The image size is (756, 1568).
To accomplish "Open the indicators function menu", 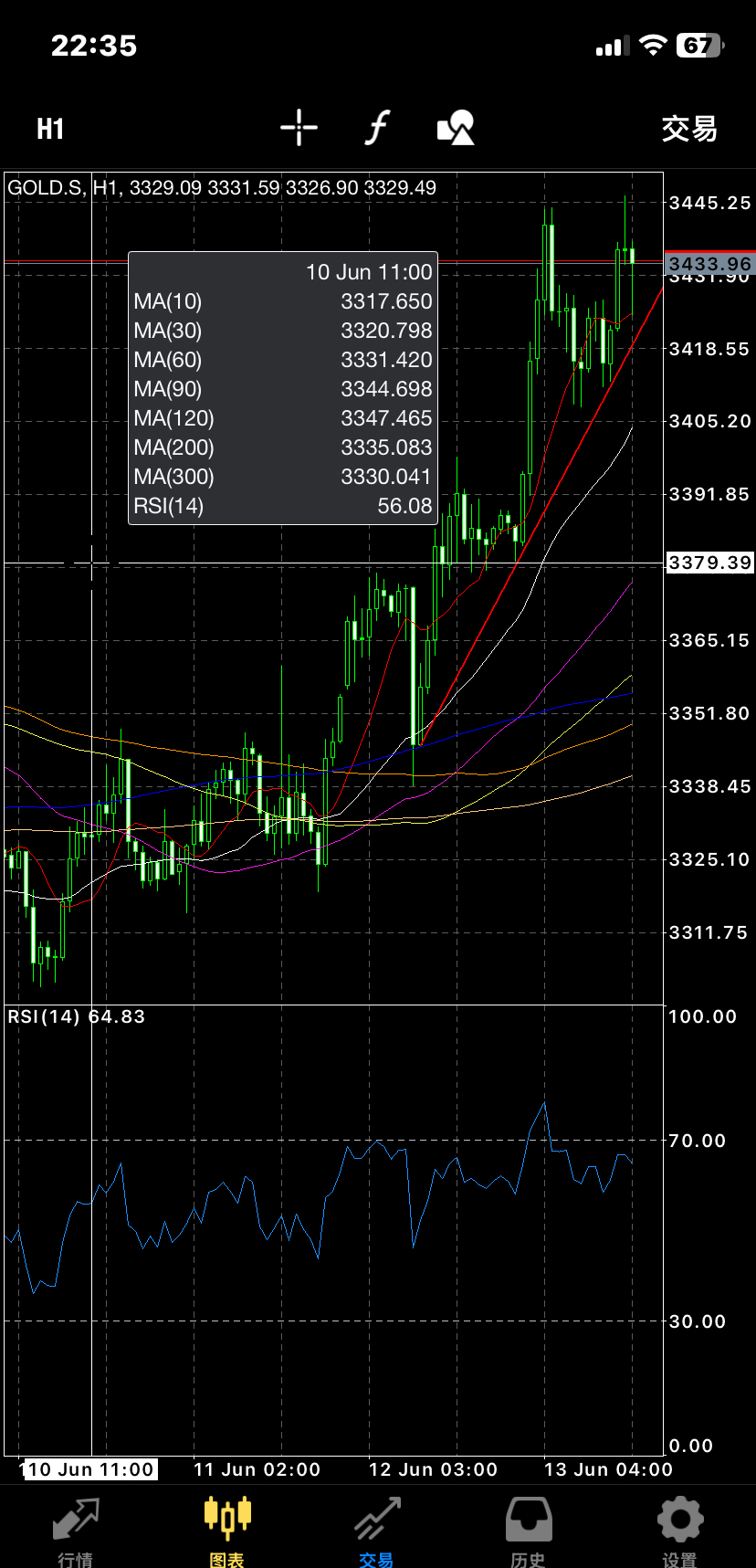I will 377,128.
